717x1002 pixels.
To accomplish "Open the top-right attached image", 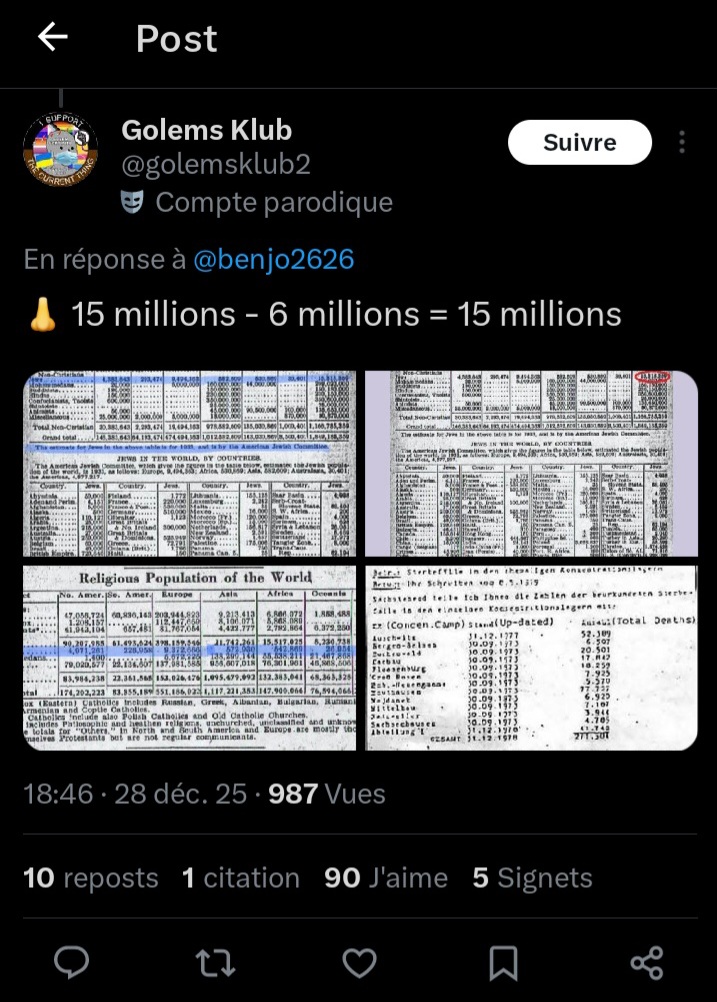I will tap(531, 463).
